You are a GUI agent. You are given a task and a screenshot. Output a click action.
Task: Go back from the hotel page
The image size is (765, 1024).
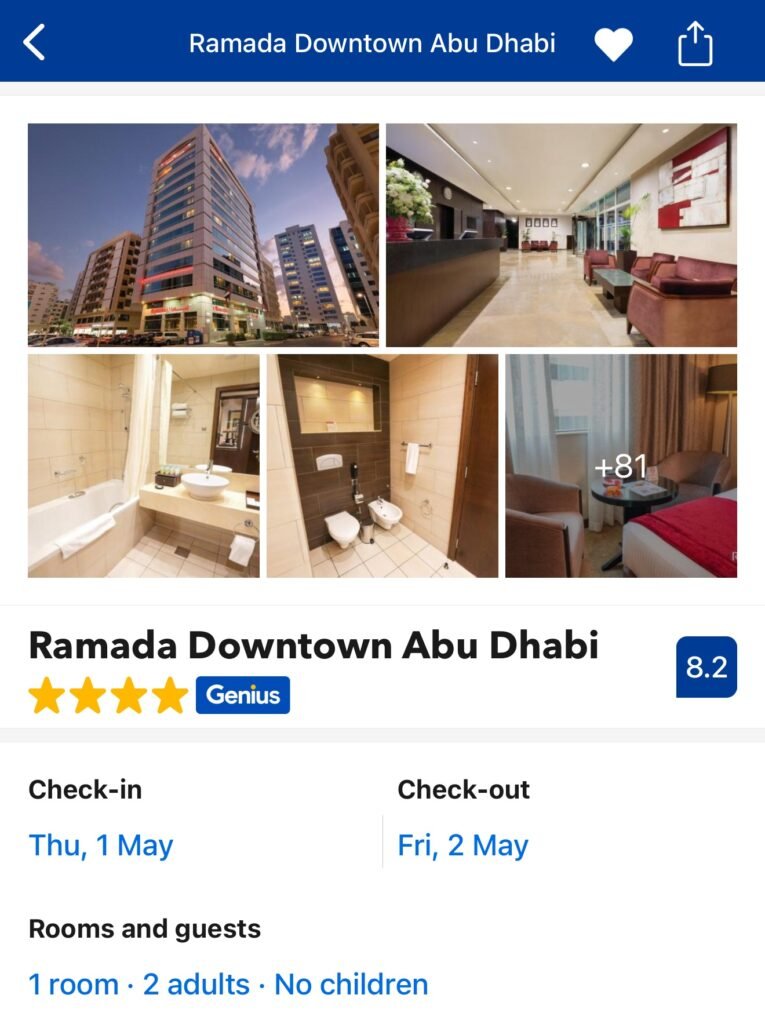tap(35, 43)
